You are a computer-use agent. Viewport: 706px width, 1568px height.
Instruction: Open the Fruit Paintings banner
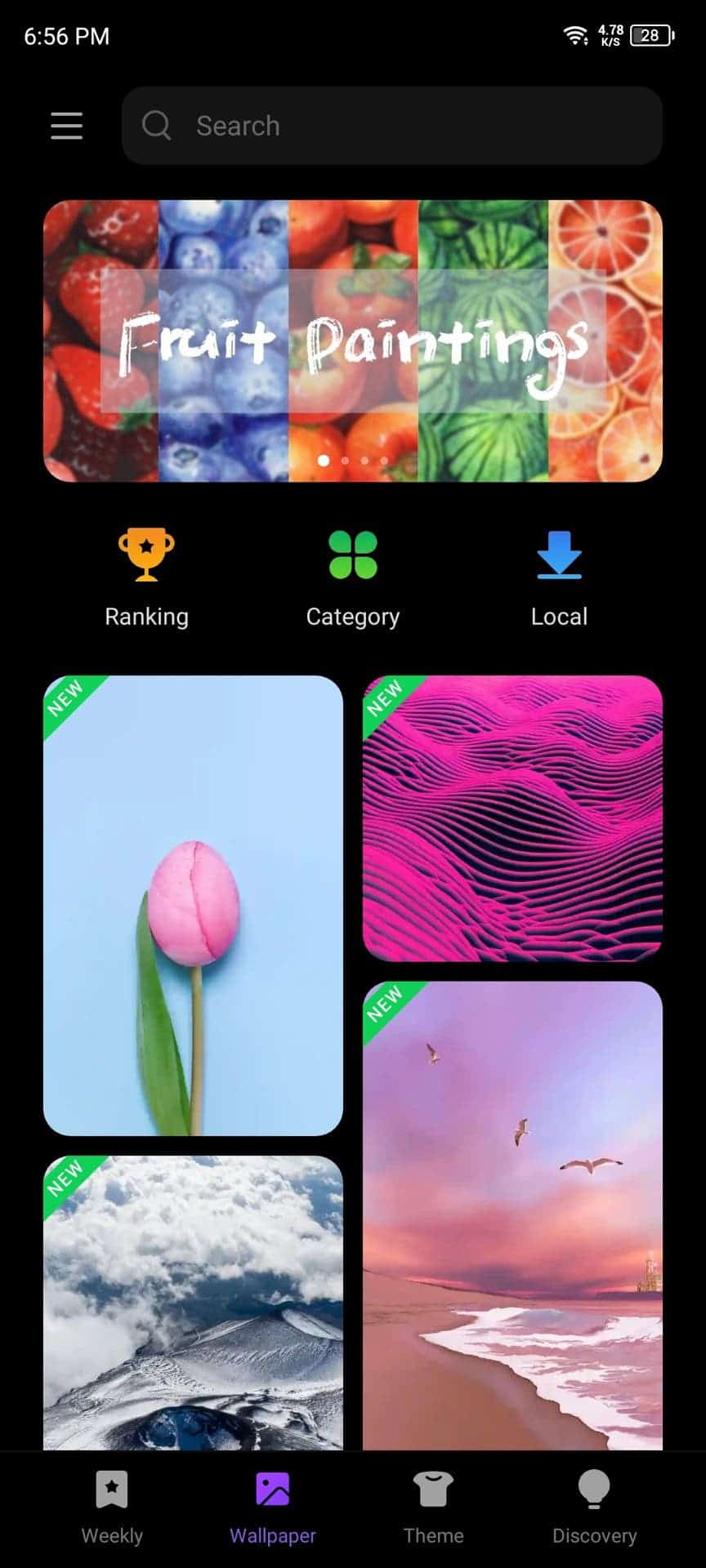pyautogui.click(x=352, y=341)
